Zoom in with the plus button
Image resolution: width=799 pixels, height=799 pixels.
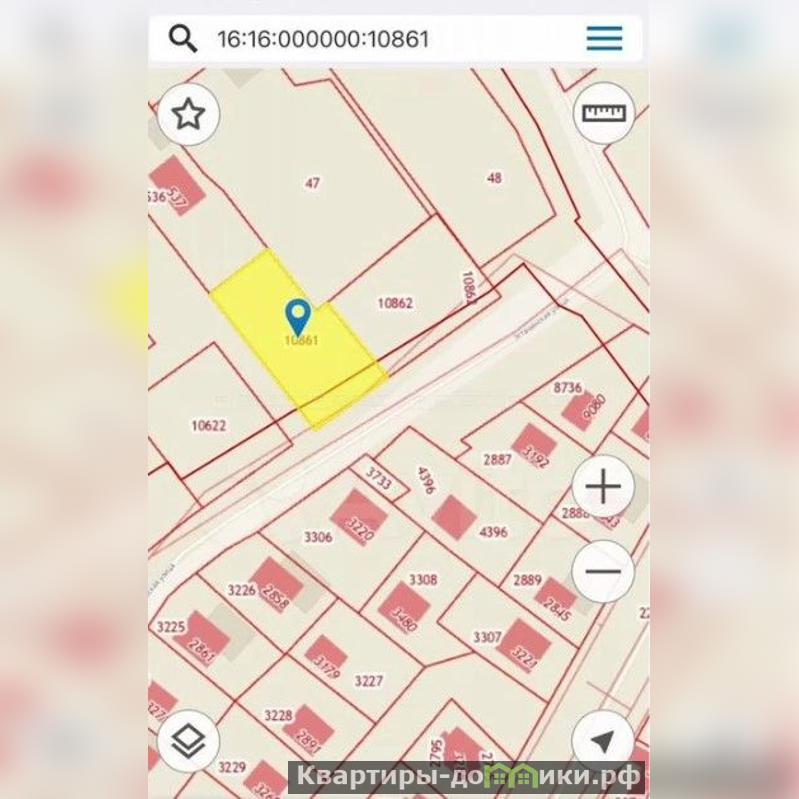coord(603,487)
